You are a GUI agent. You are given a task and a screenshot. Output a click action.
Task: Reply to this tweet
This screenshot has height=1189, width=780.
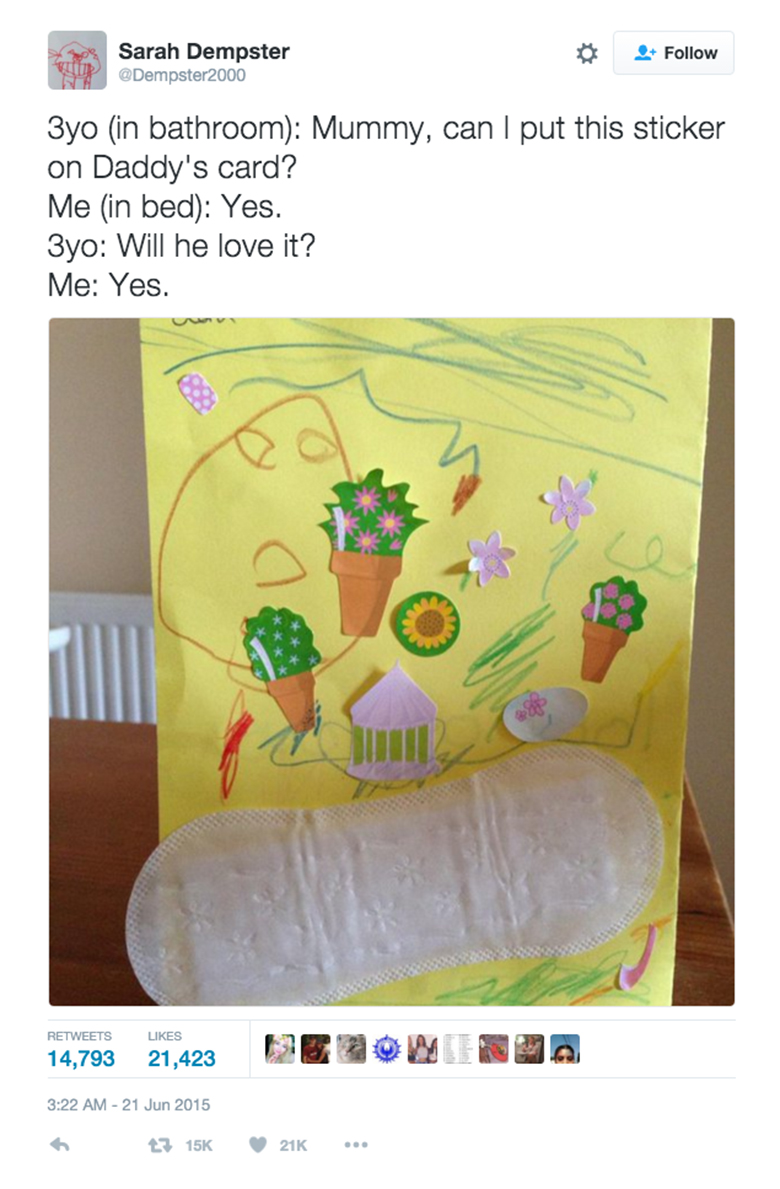[x=61, y=1146]
